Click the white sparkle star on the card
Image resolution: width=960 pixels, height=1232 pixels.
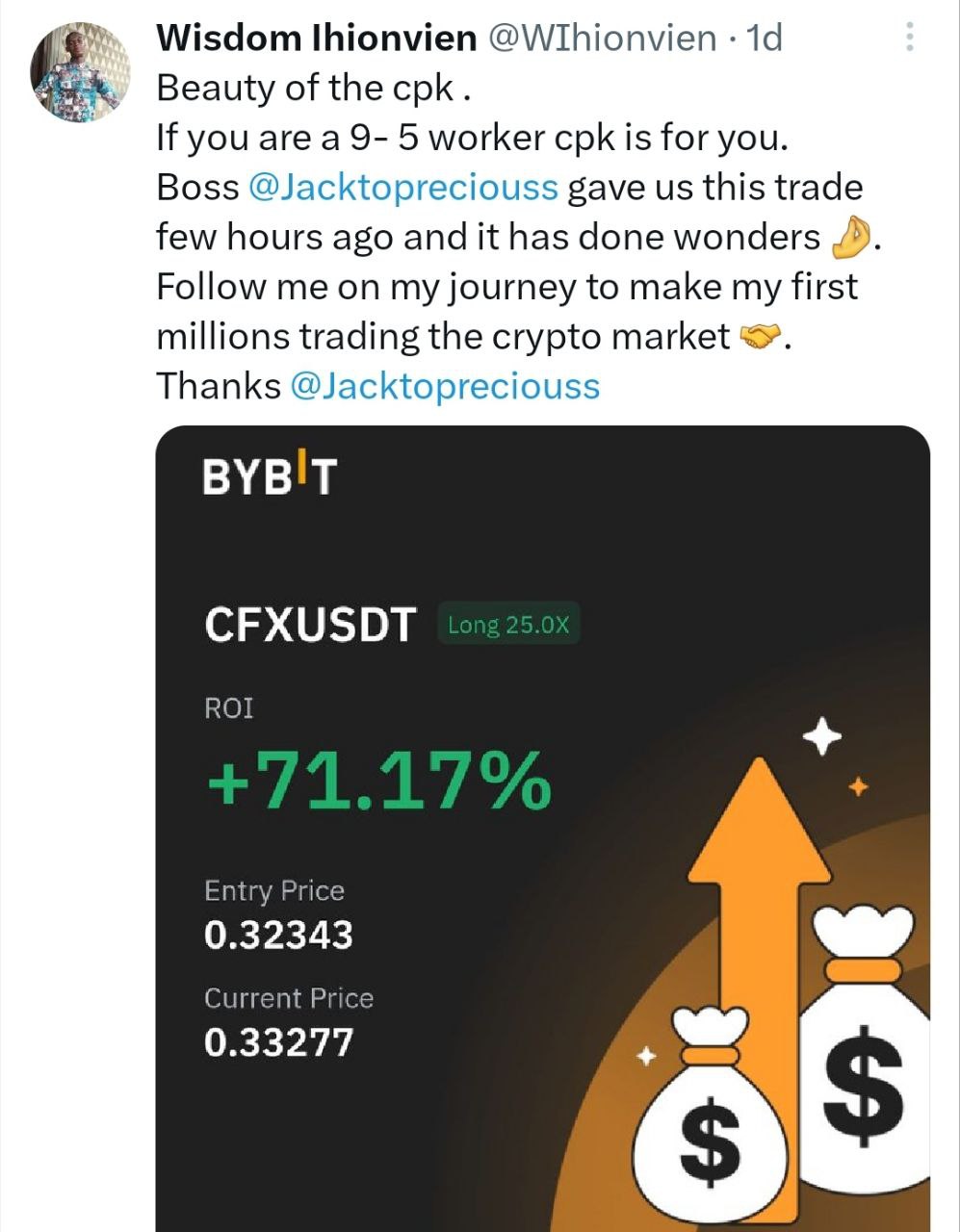[821, 734]
